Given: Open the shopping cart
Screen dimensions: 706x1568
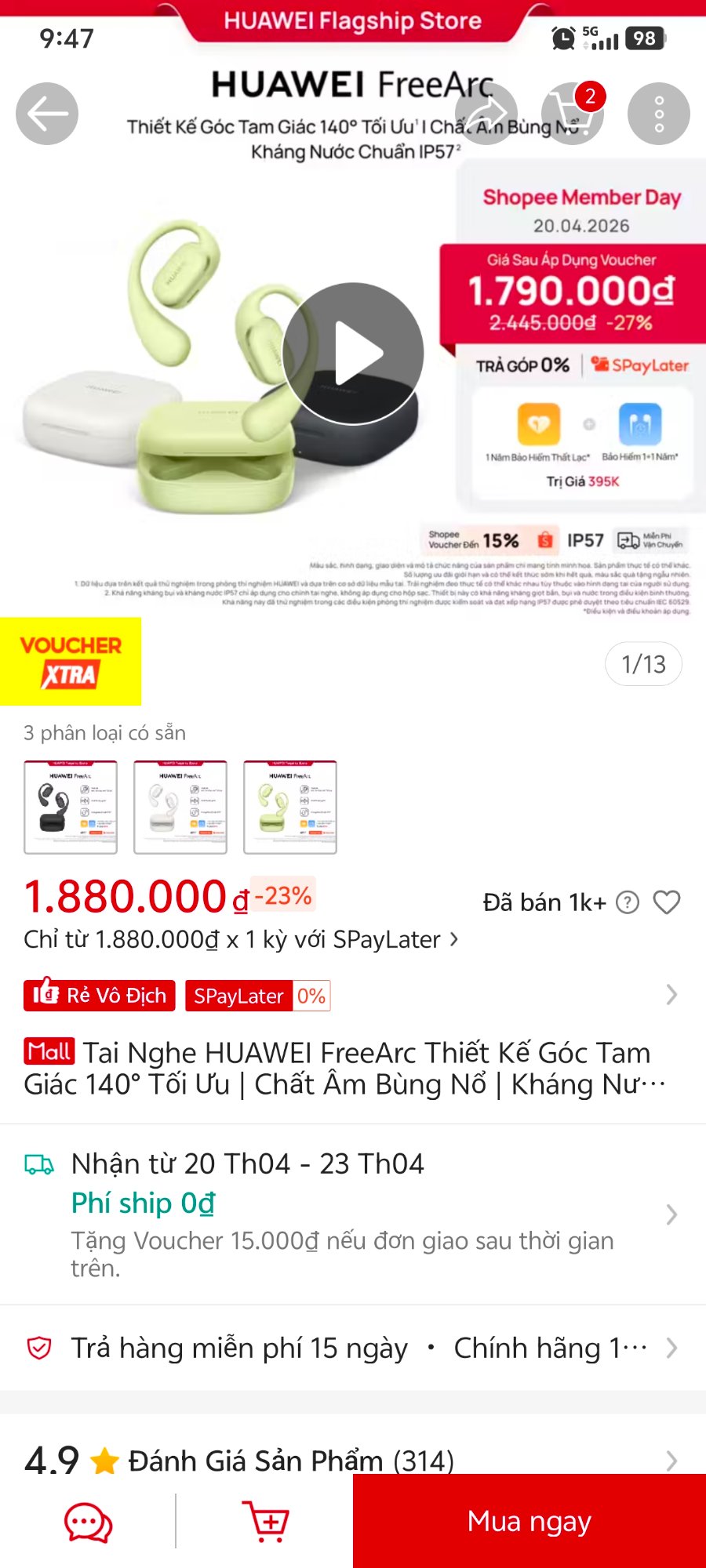Looking at the screenshot, I should pyautogui.click(x=573, y=114).
